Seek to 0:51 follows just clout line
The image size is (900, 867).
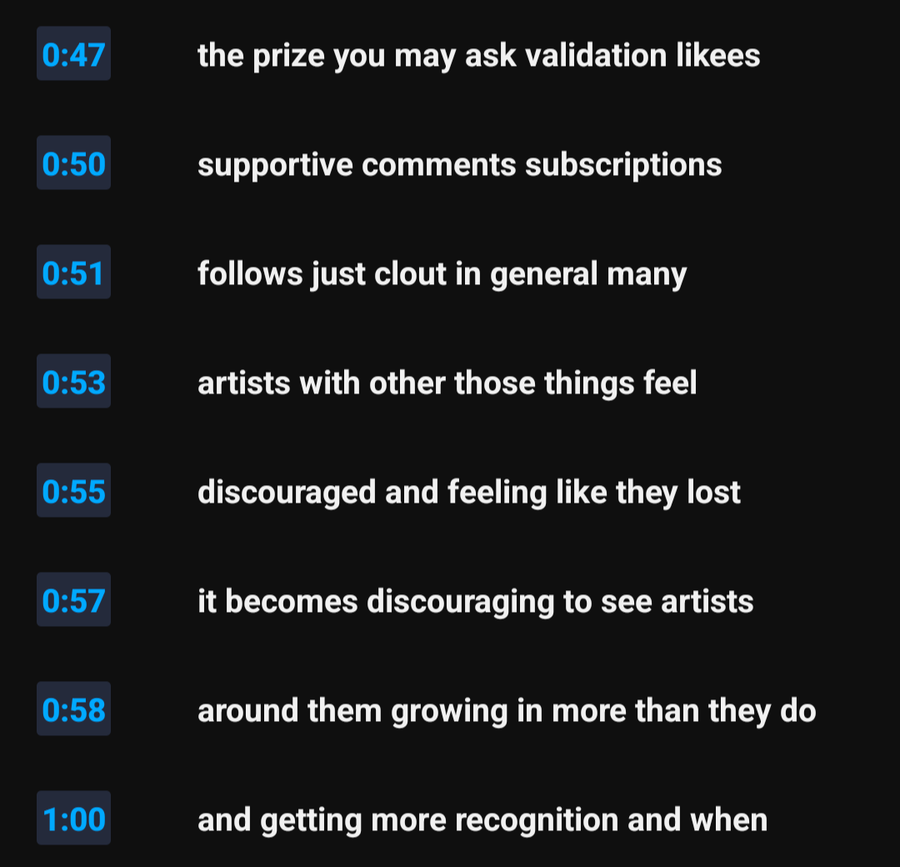(x=73, y=272)
